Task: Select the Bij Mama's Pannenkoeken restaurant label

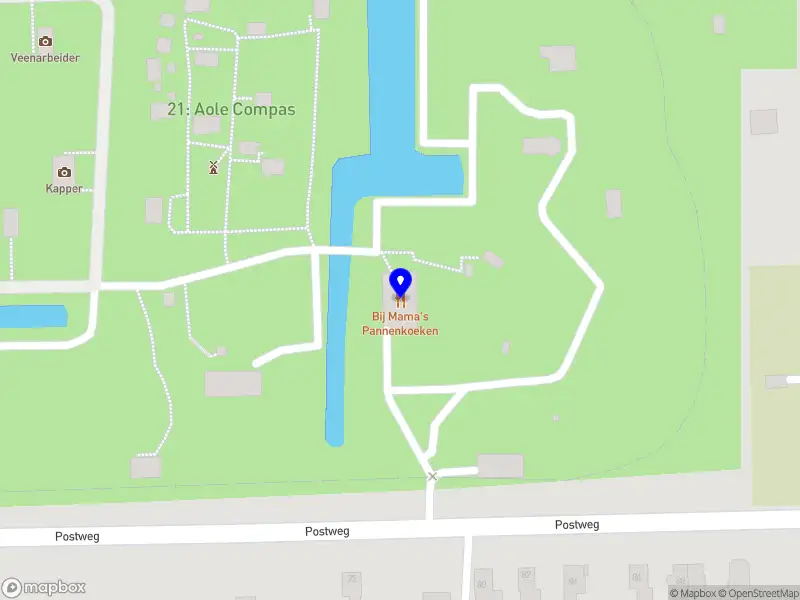Action: (x=399, y=324)
